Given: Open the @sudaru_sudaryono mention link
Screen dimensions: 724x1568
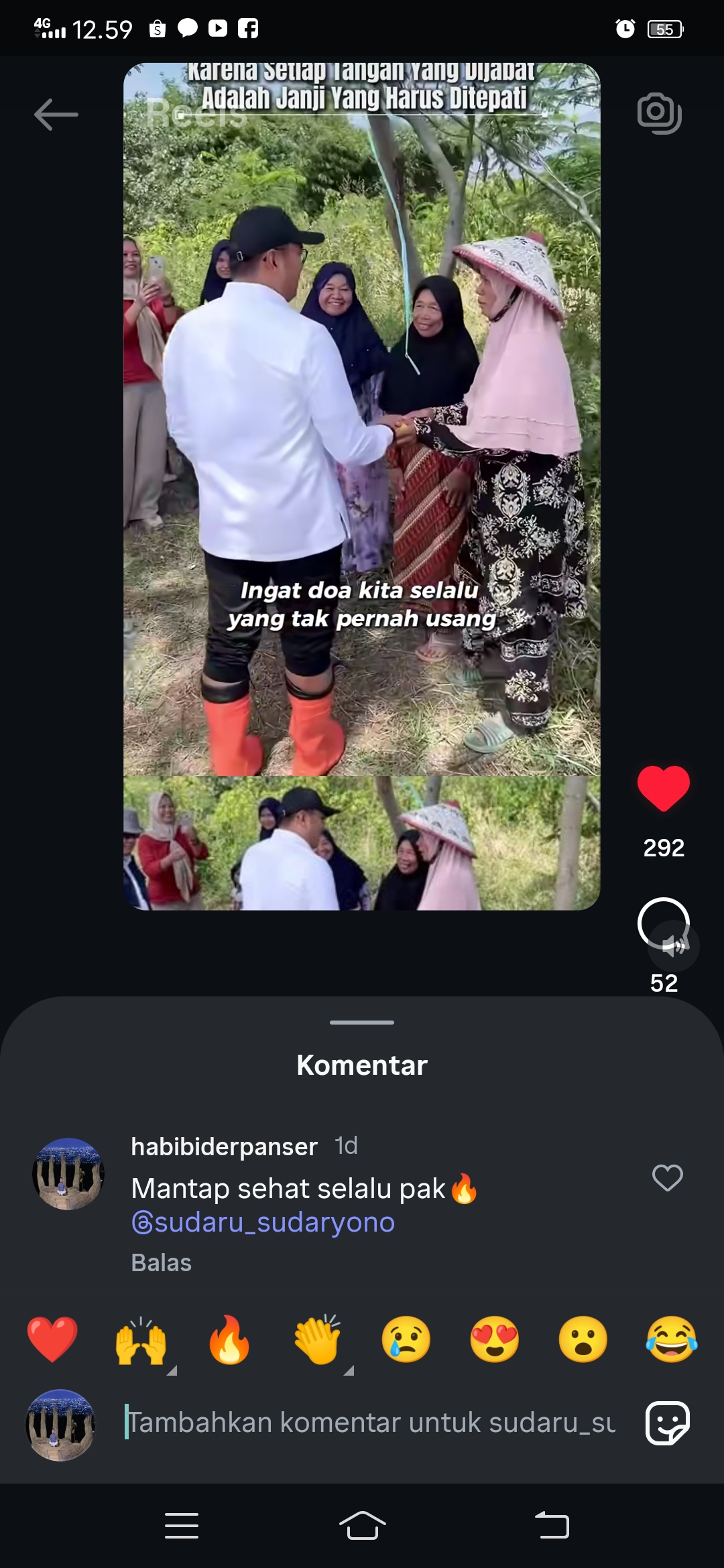Looking at the screenshot, I should coord(263,1222).
